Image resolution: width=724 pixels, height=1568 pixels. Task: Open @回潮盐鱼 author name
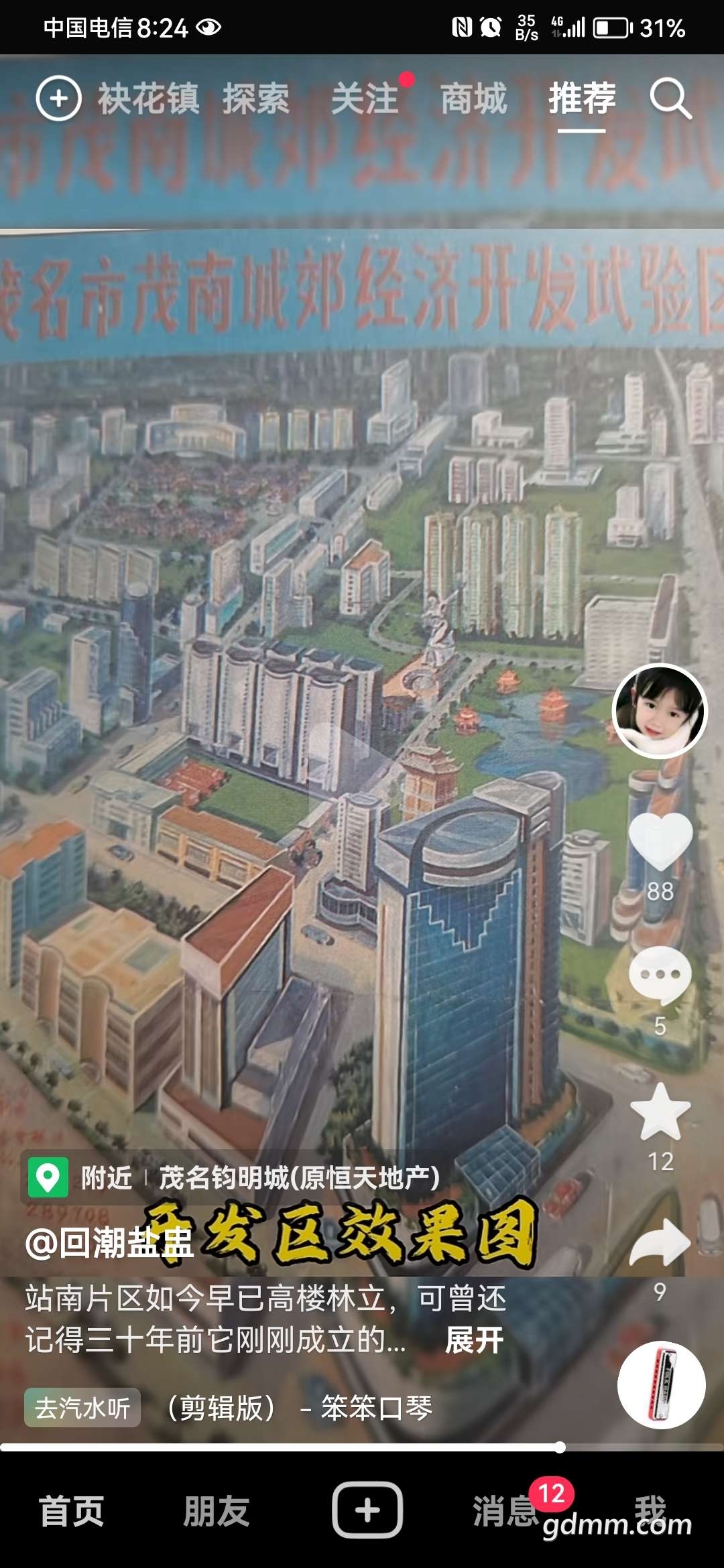pyautogui.click(x=109, y=1243)
